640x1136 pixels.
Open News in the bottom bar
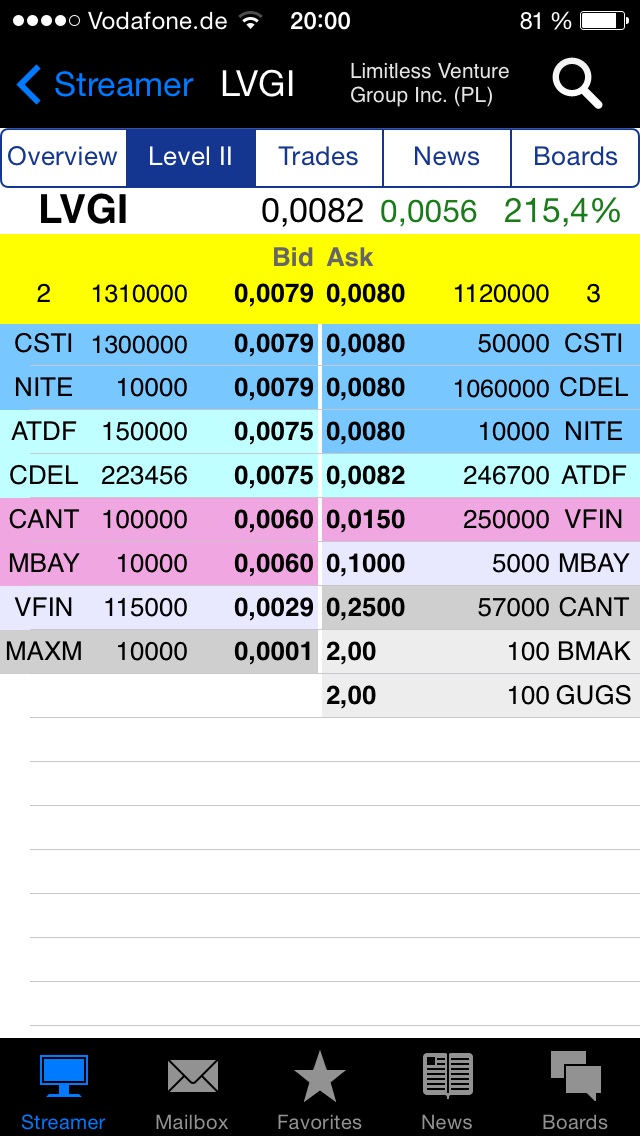click(x=447, y=1090)
